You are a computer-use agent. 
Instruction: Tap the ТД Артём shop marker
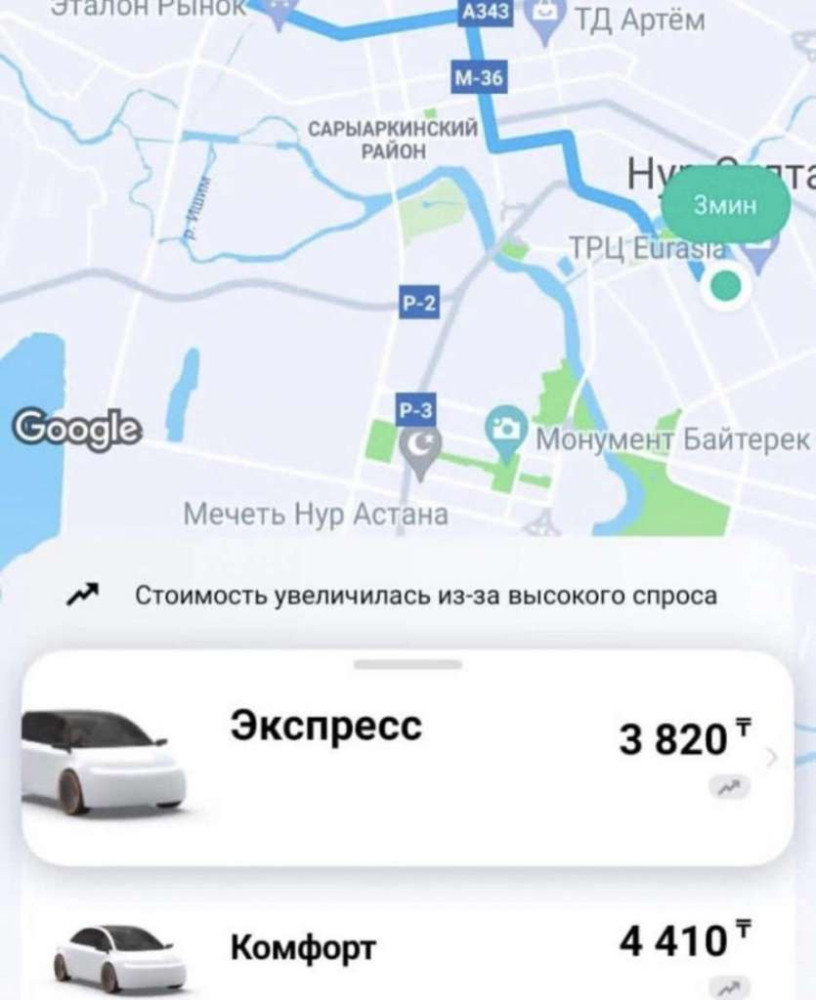click(546, 17)
